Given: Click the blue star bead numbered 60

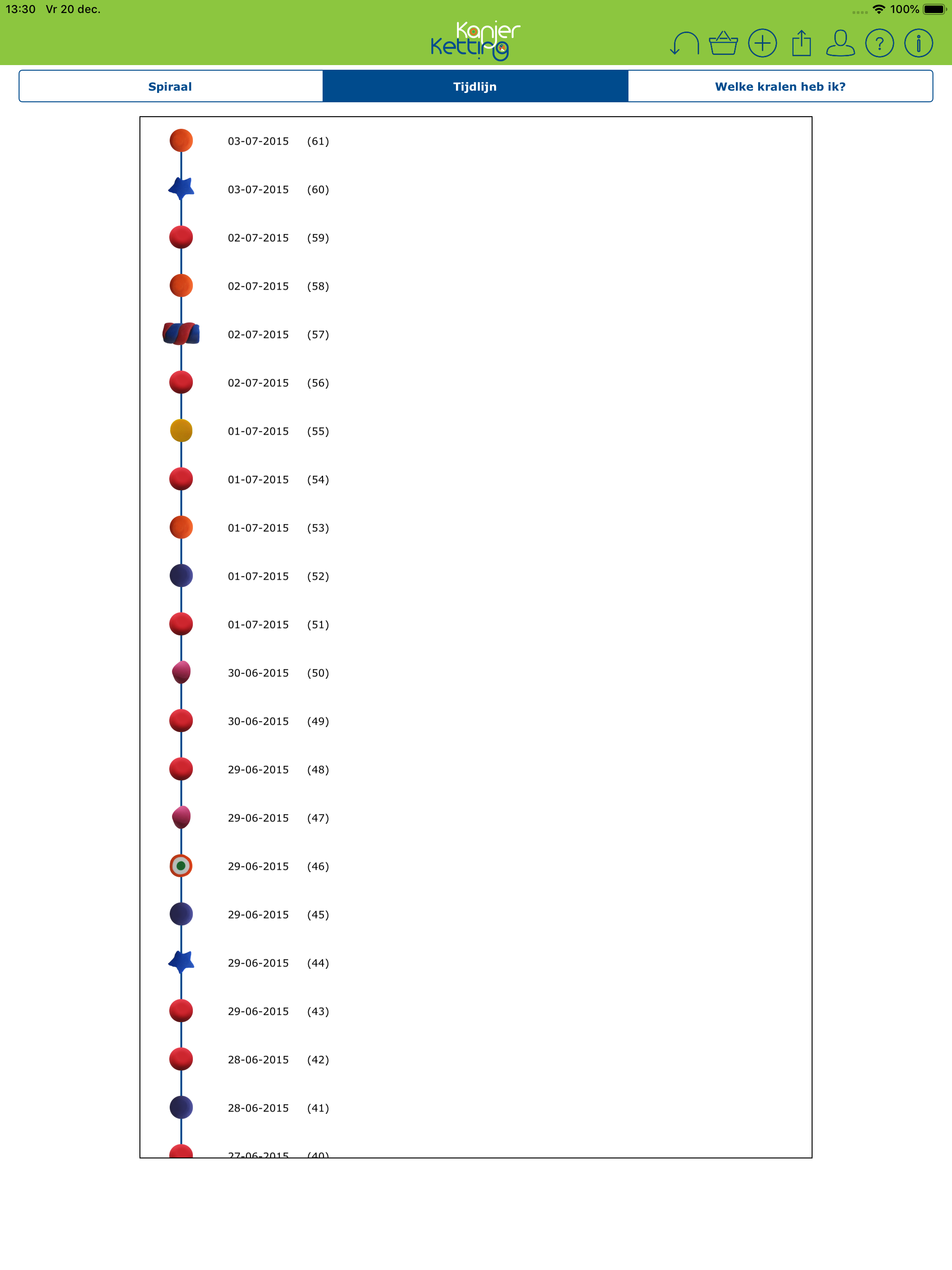Looking at the screenshot, I should tap(181, 189).
